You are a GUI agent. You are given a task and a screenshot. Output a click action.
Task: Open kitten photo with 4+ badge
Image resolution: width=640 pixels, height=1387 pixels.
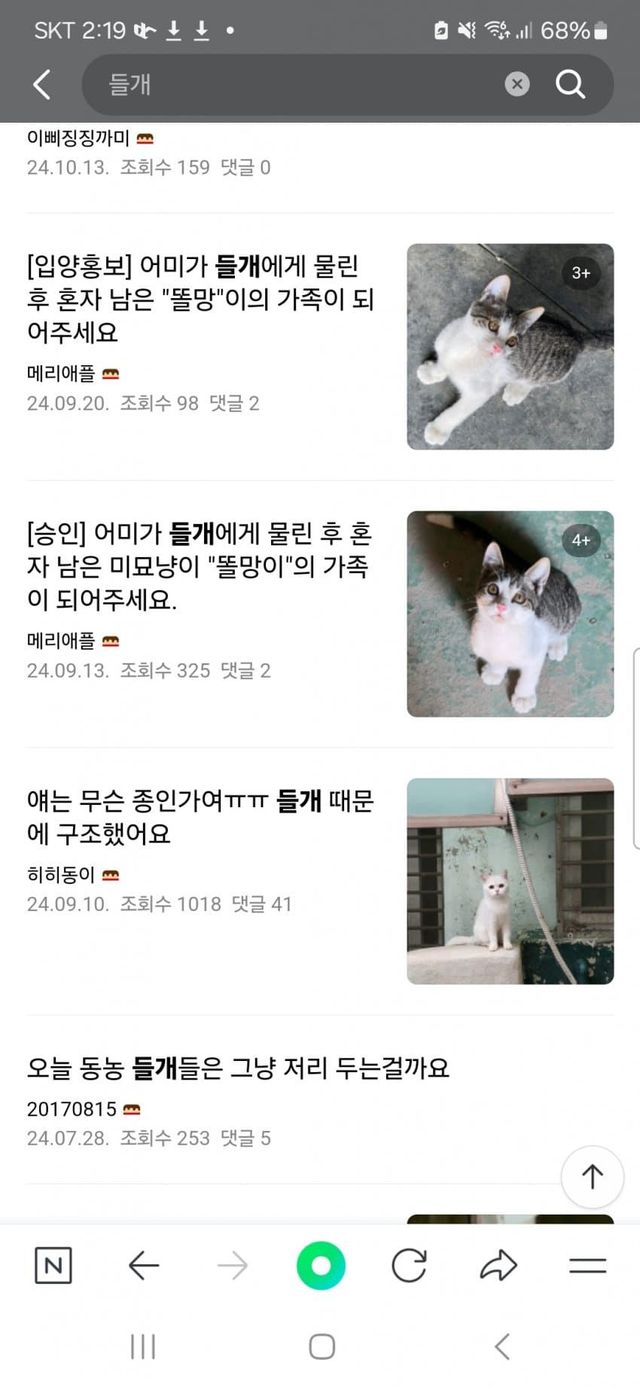510,614
